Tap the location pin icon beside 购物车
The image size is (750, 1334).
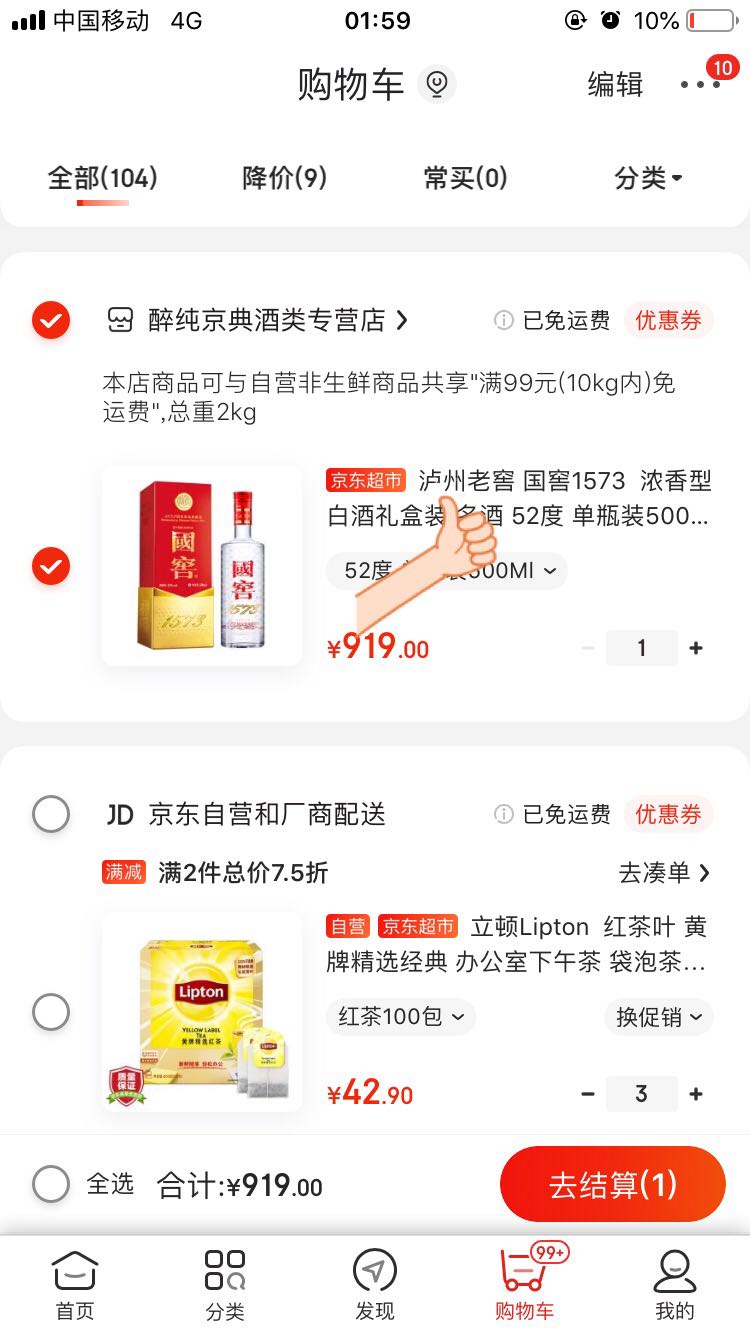[436, 85]
